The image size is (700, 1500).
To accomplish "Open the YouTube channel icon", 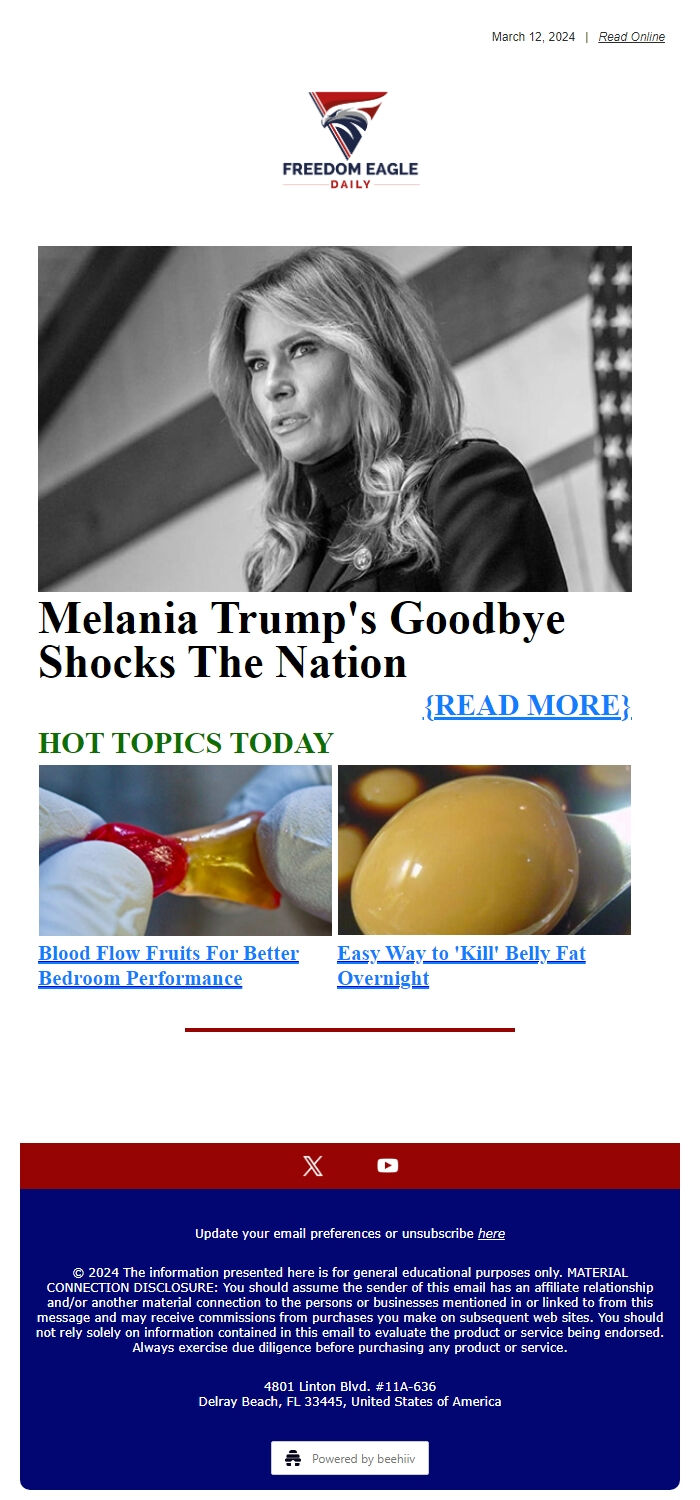I will pos(388,1166).
